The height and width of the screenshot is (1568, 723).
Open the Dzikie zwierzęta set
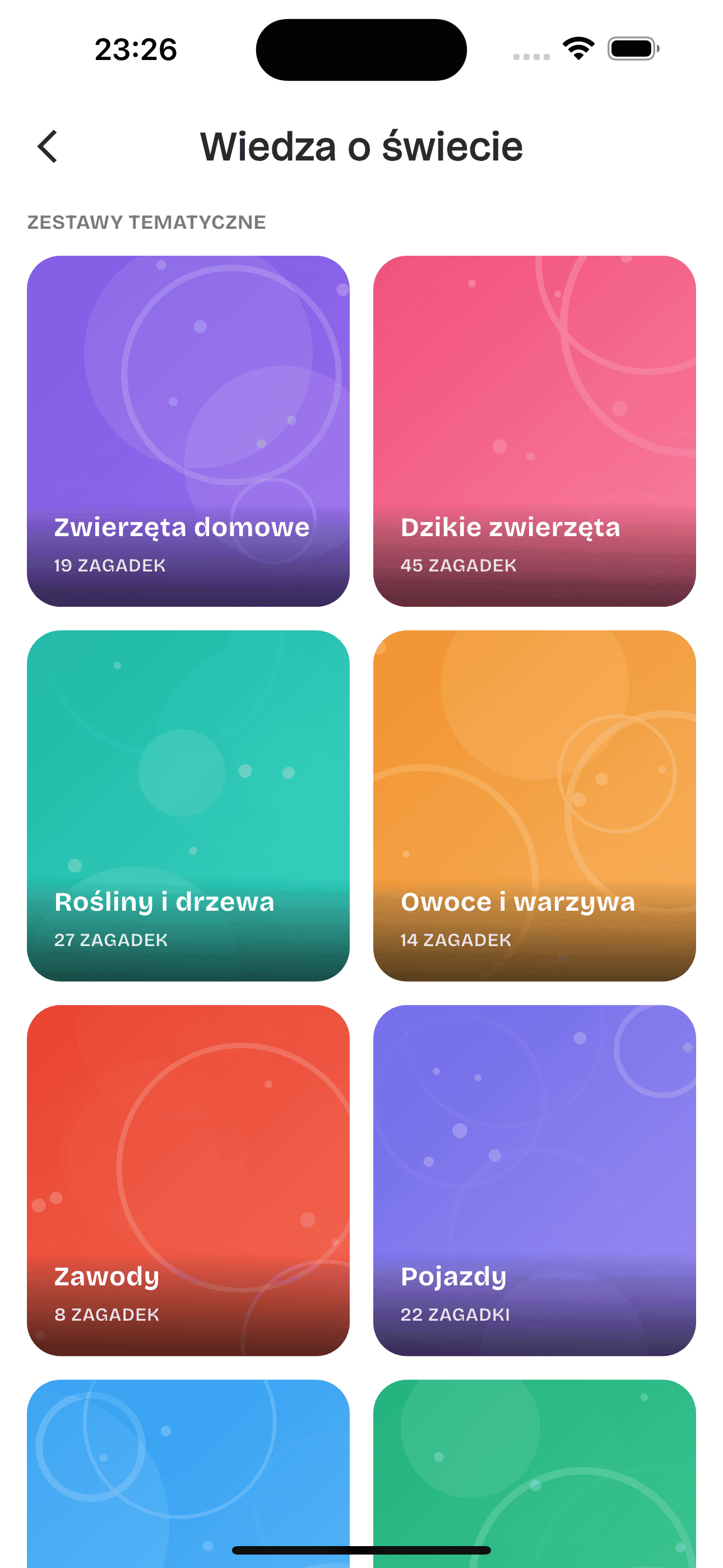(x=534, y=431)
